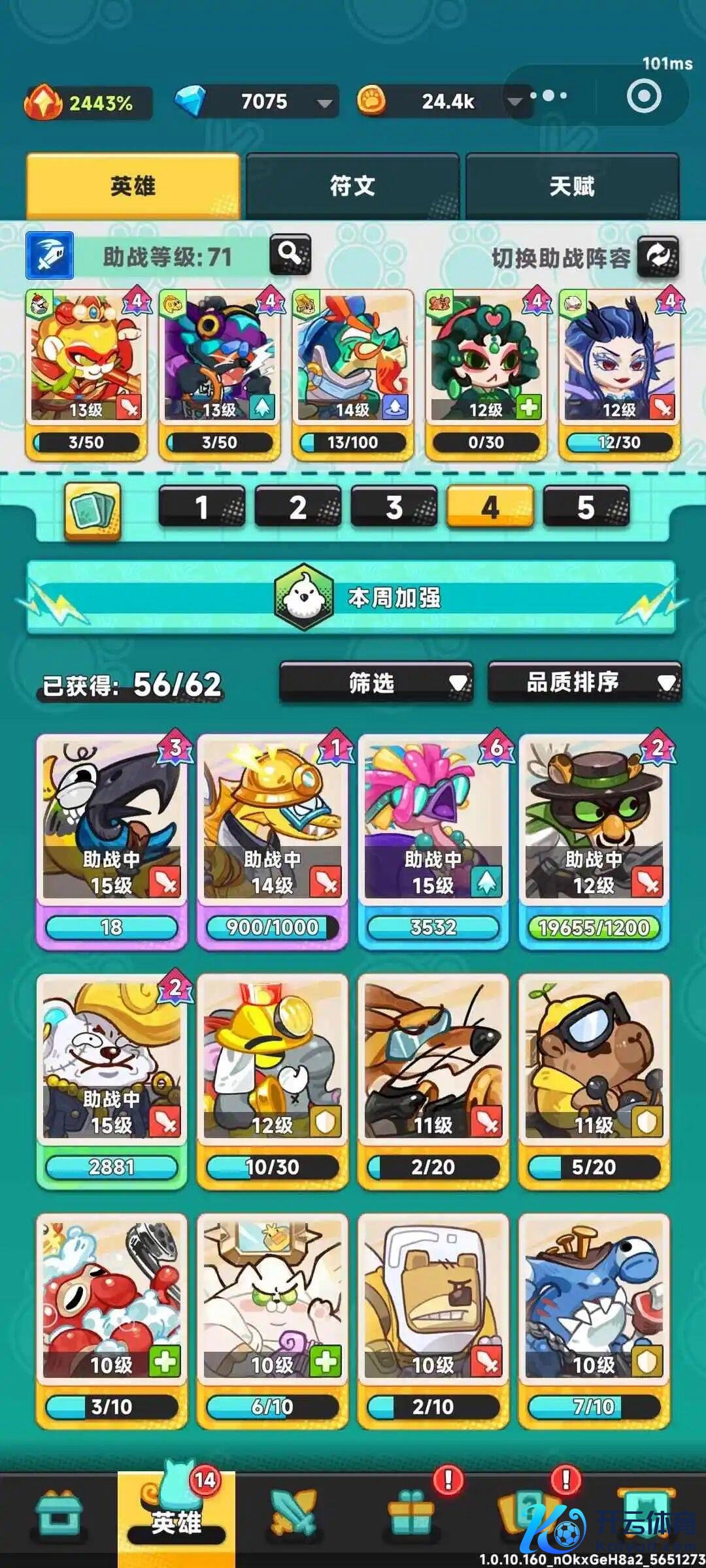The width and height of the screenshot is (706, 1568).
Task: Select lineup slot 3
Action: click(x=394, y=507)
